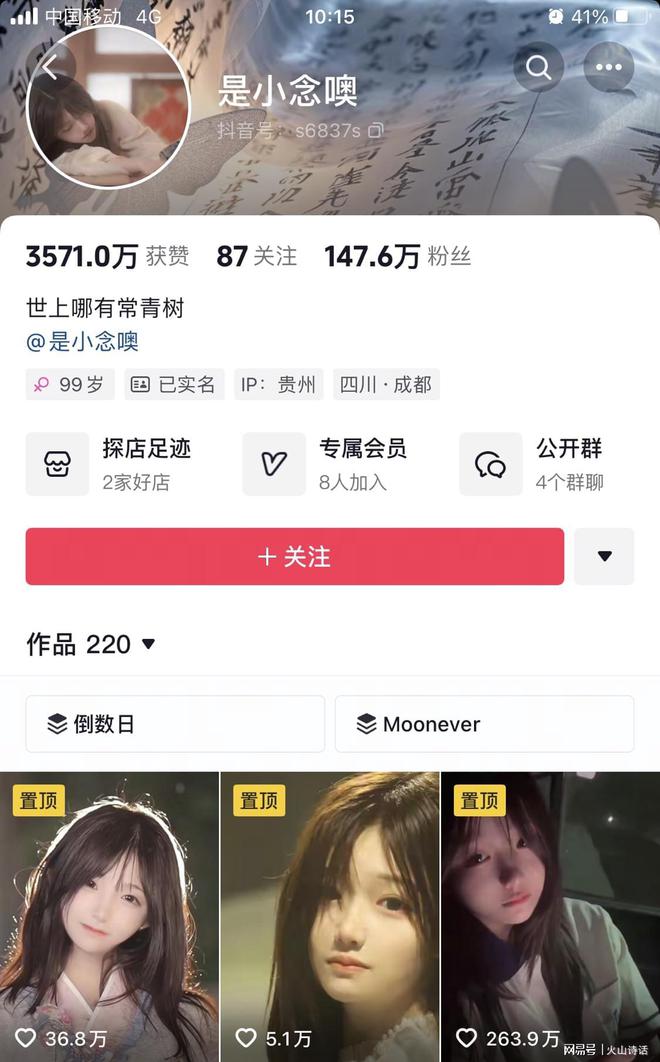View the 3571.0万 获赞 likes count

(x=107, y=256)
